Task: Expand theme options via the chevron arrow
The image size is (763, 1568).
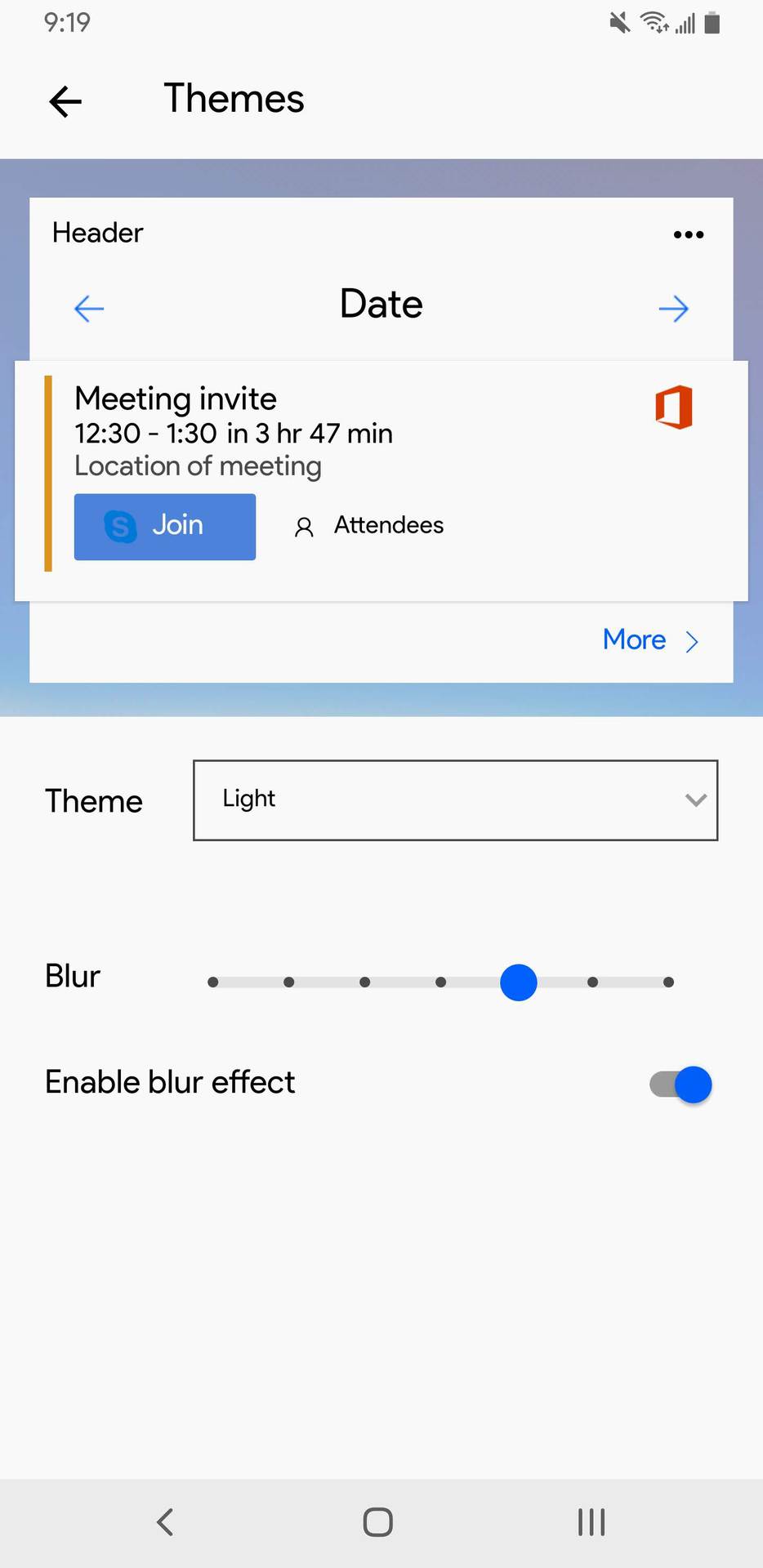Action: click(695, 800)
